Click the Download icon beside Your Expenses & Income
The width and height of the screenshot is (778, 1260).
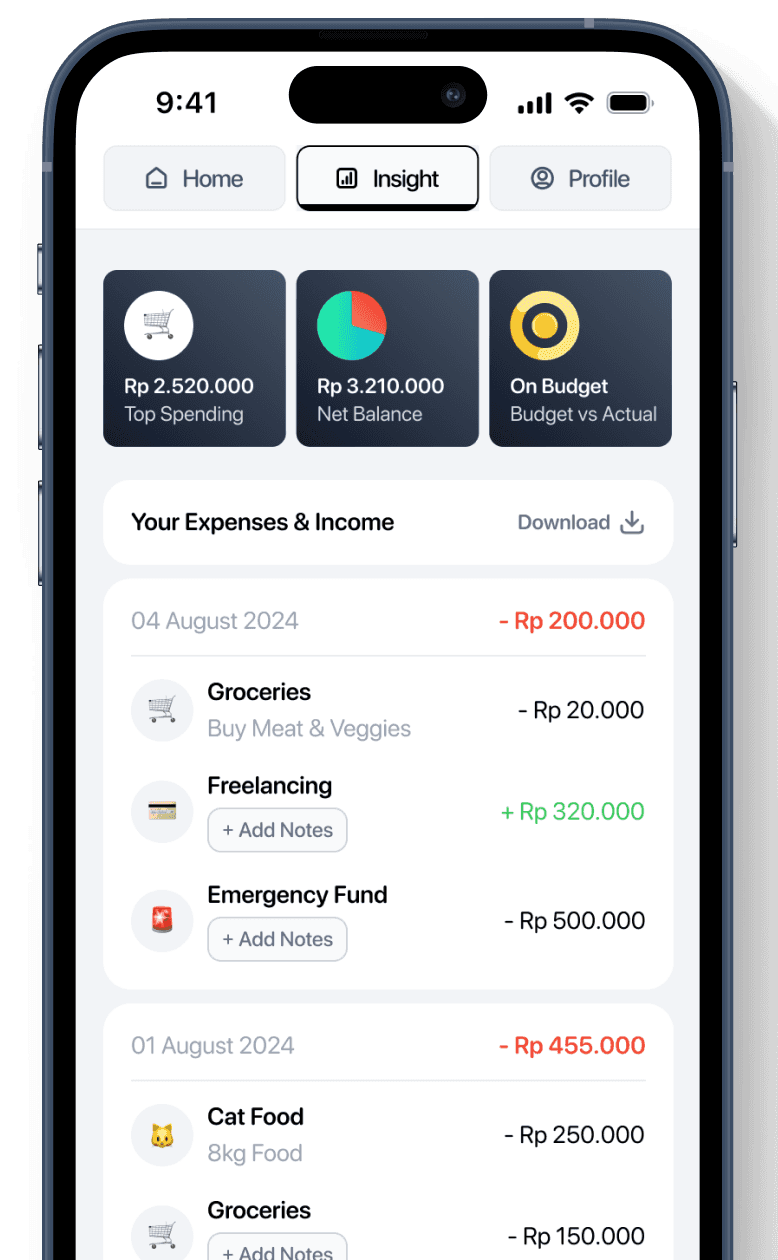(x=632, y=522)
